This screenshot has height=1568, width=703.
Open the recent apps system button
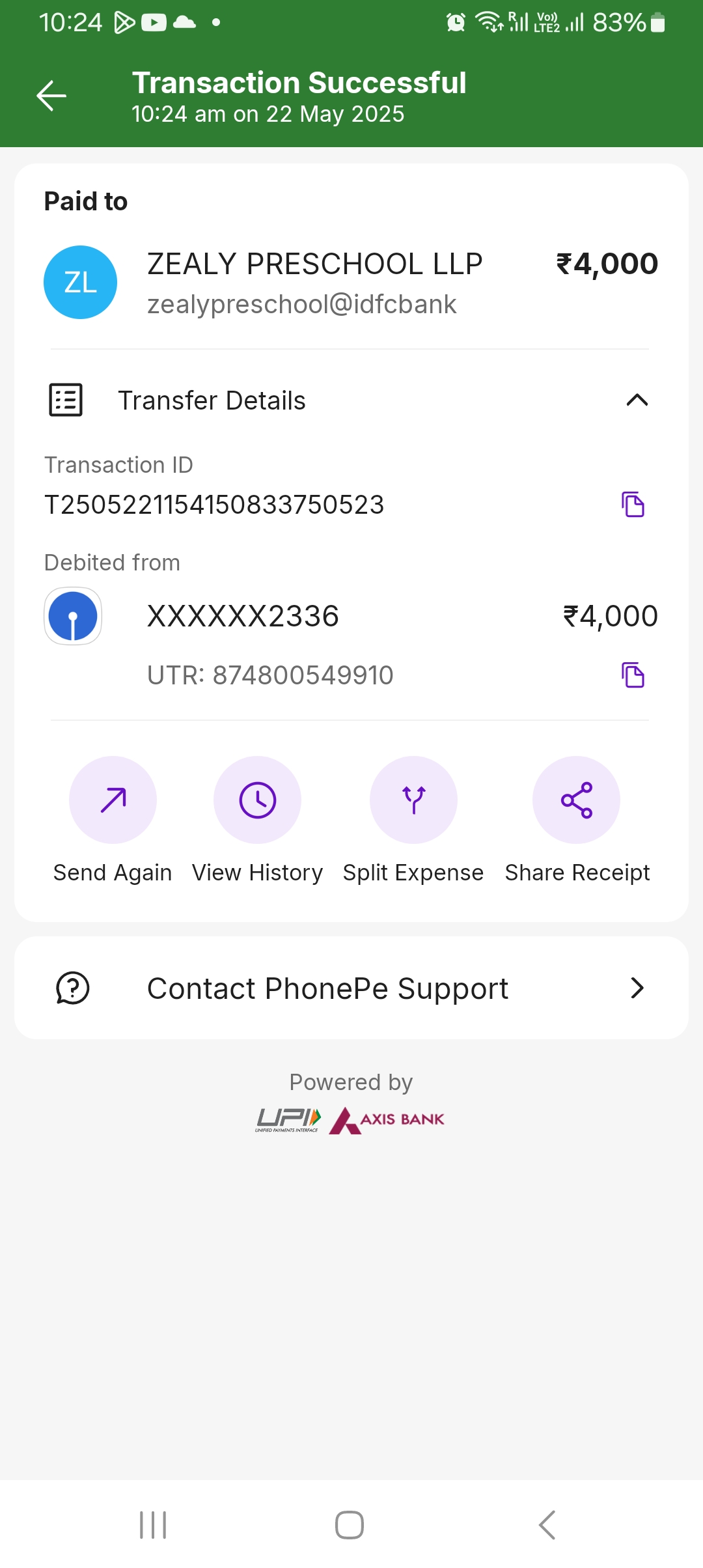coord(154,1525)
